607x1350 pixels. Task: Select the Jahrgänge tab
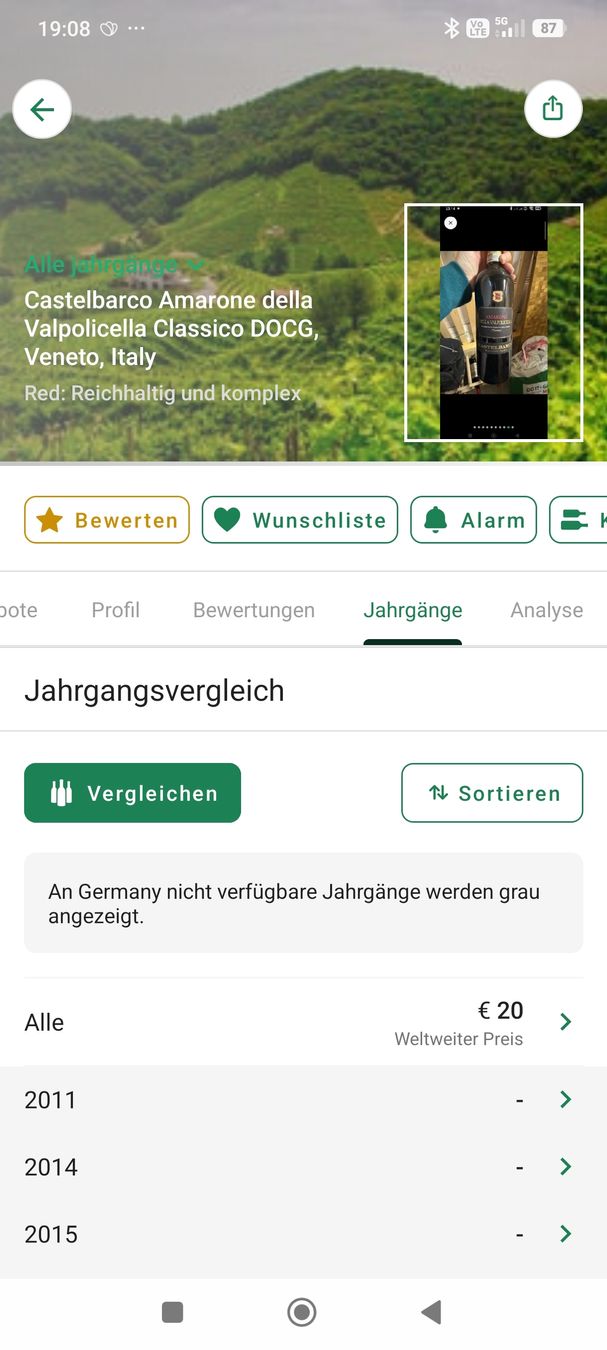tap(413, 610)
